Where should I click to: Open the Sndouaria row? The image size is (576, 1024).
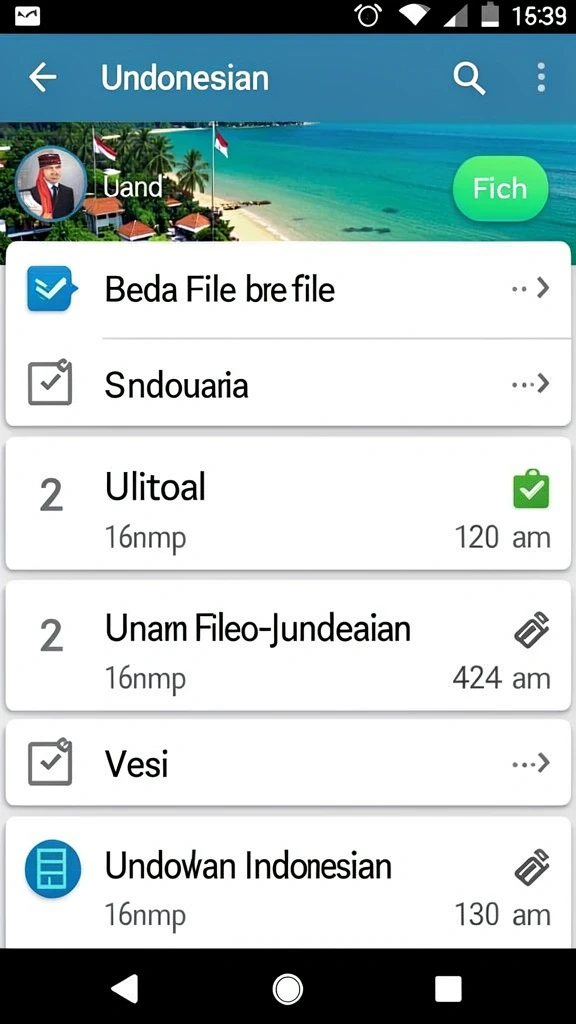pos(288,383)
